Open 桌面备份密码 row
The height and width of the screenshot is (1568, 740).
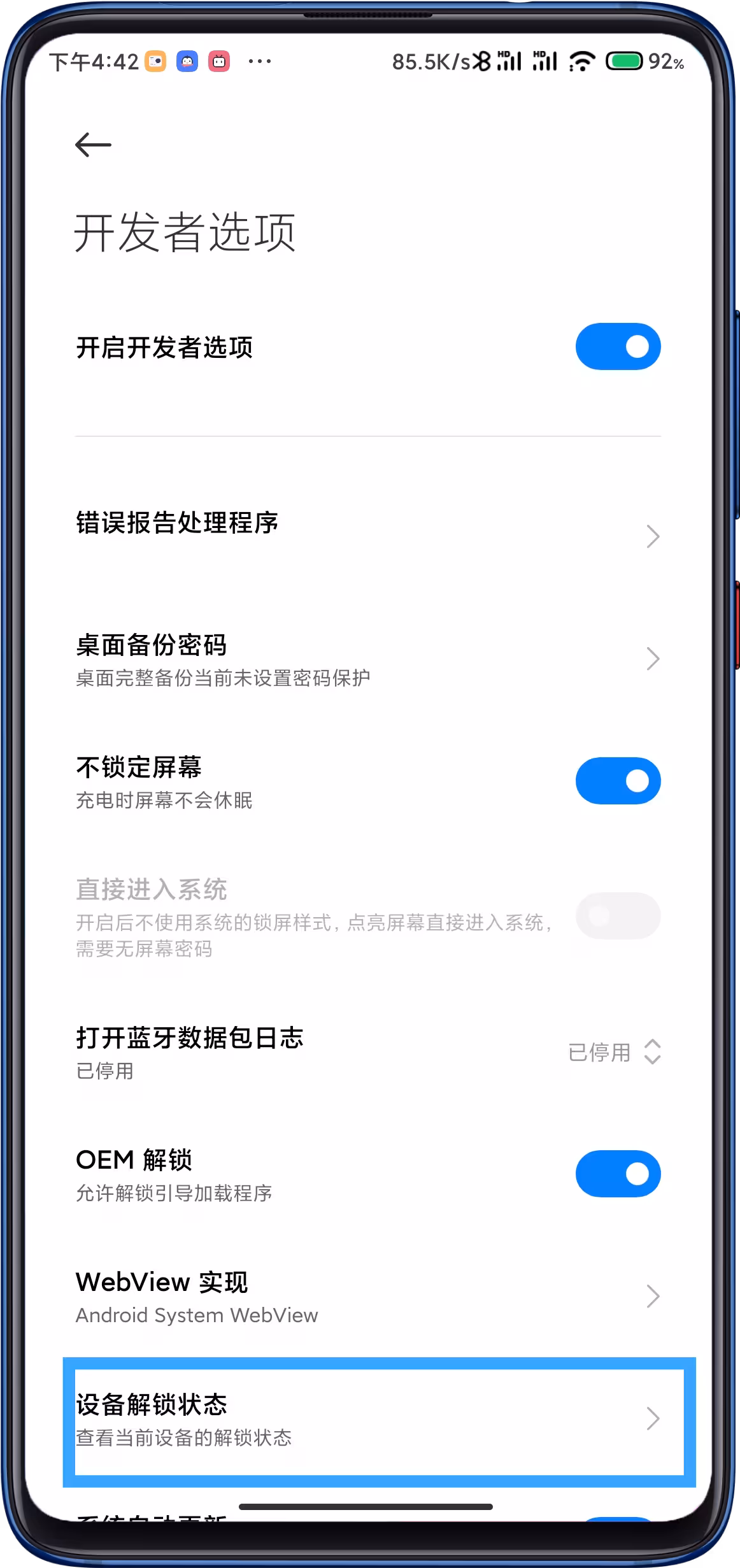pos(367,659)
